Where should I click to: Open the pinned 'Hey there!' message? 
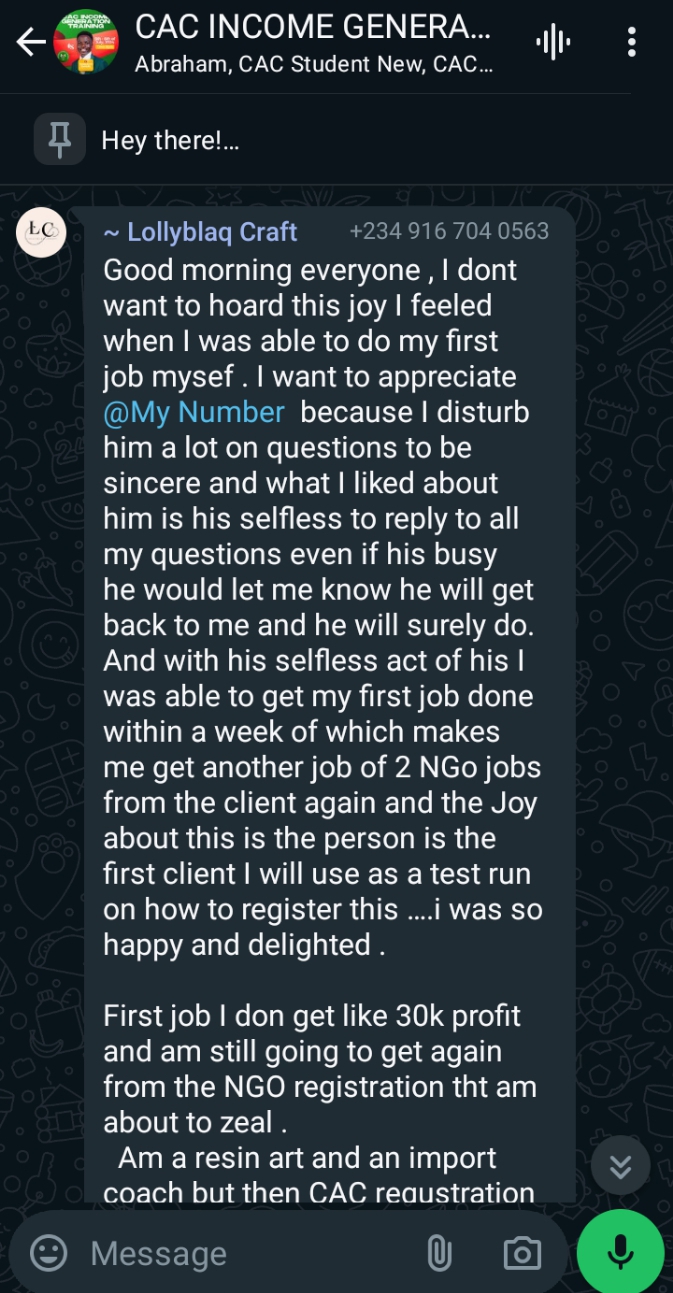click(170, 140)
